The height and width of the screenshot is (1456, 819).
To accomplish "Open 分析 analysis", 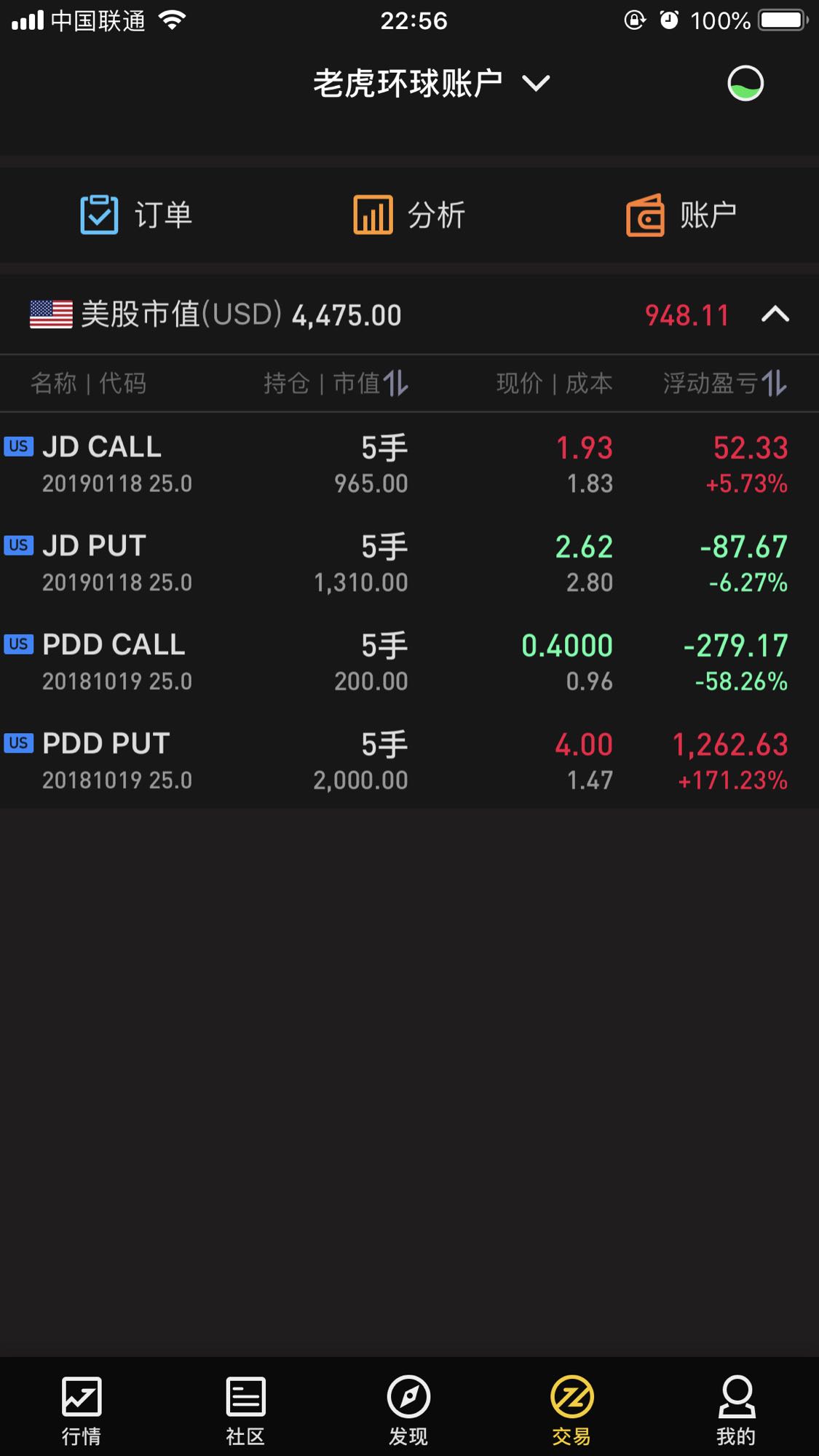I will click(409, 215).
